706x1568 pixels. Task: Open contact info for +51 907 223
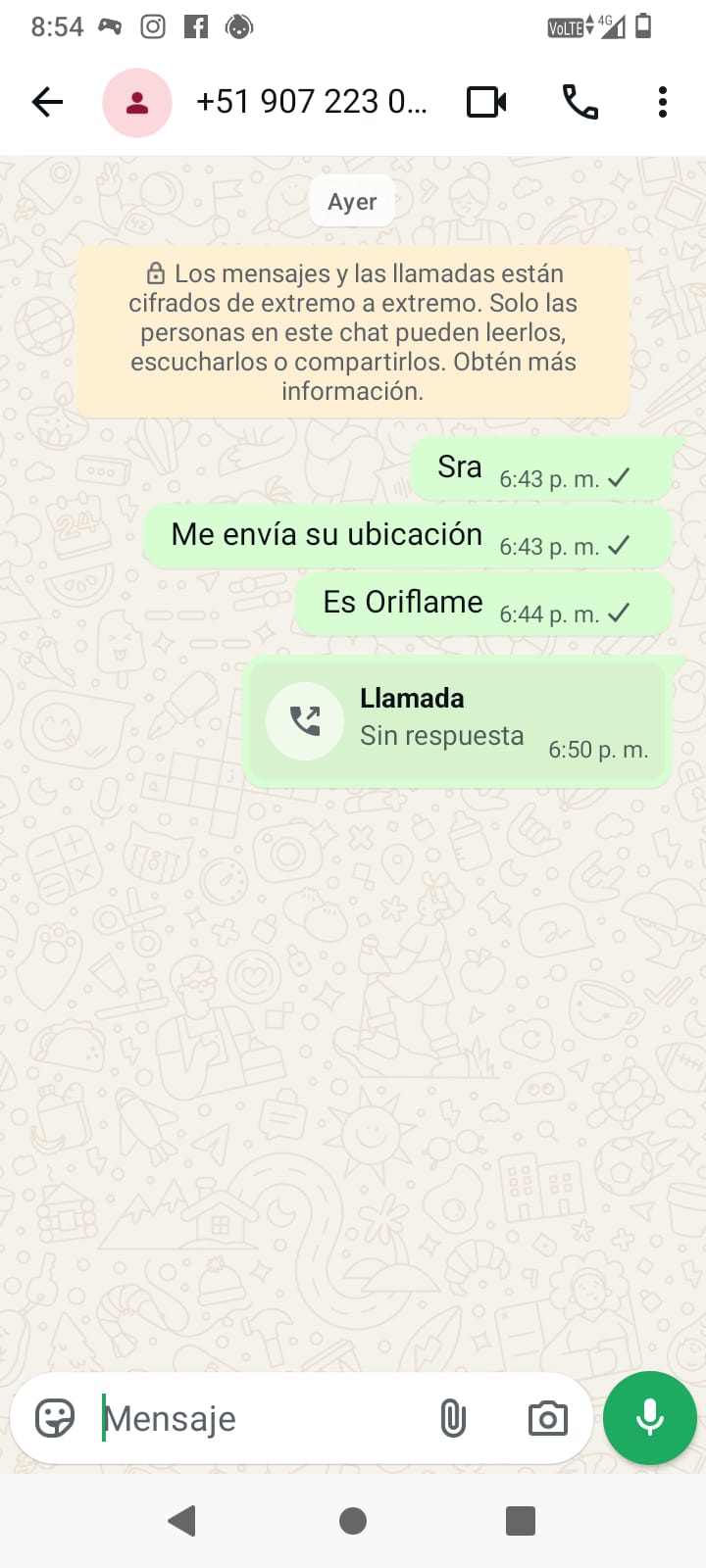[311, 102]
